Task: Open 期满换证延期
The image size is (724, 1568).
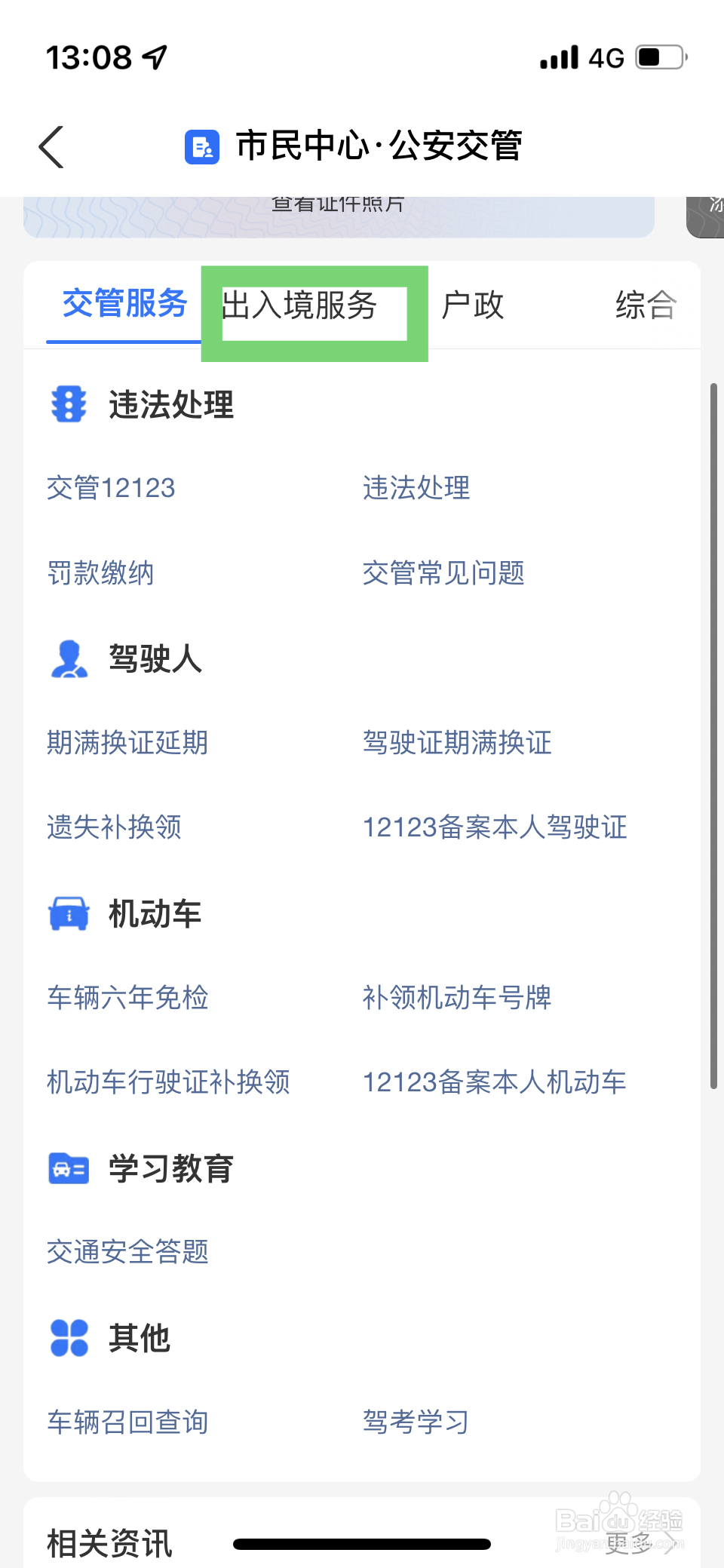Action: (127, 743)
